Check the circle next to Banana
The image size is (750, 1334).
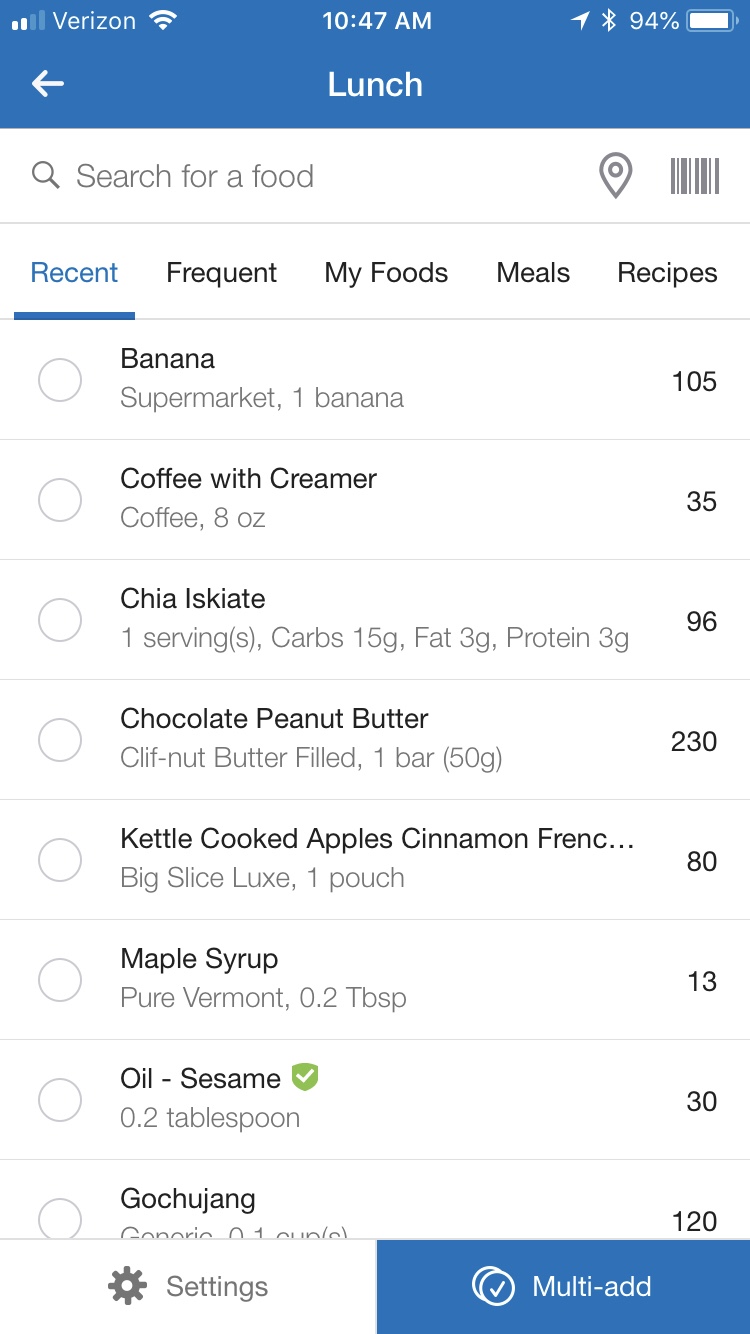pyautogui.click(x=60, y=380)
